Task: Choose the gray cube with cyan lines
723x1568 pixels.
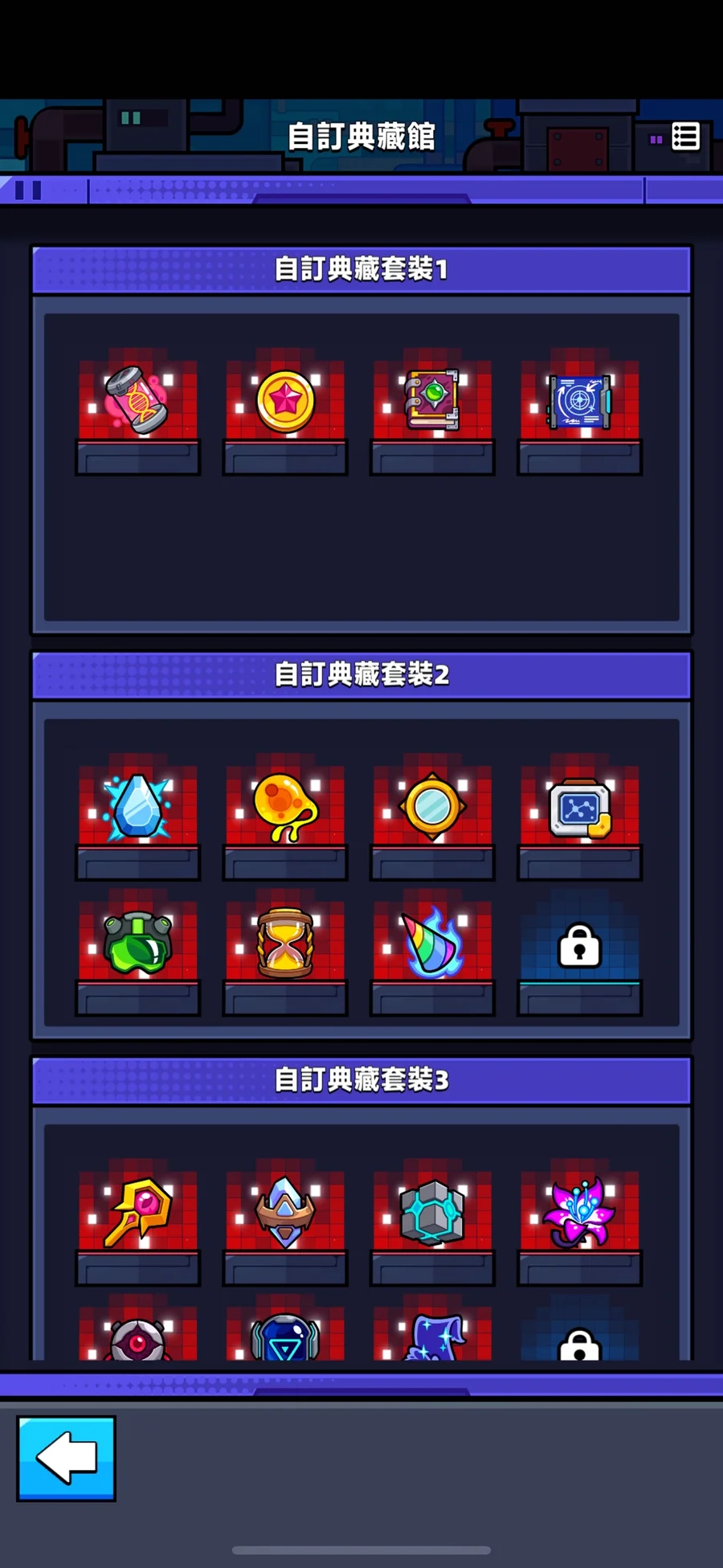Action: click(432, 1212)
